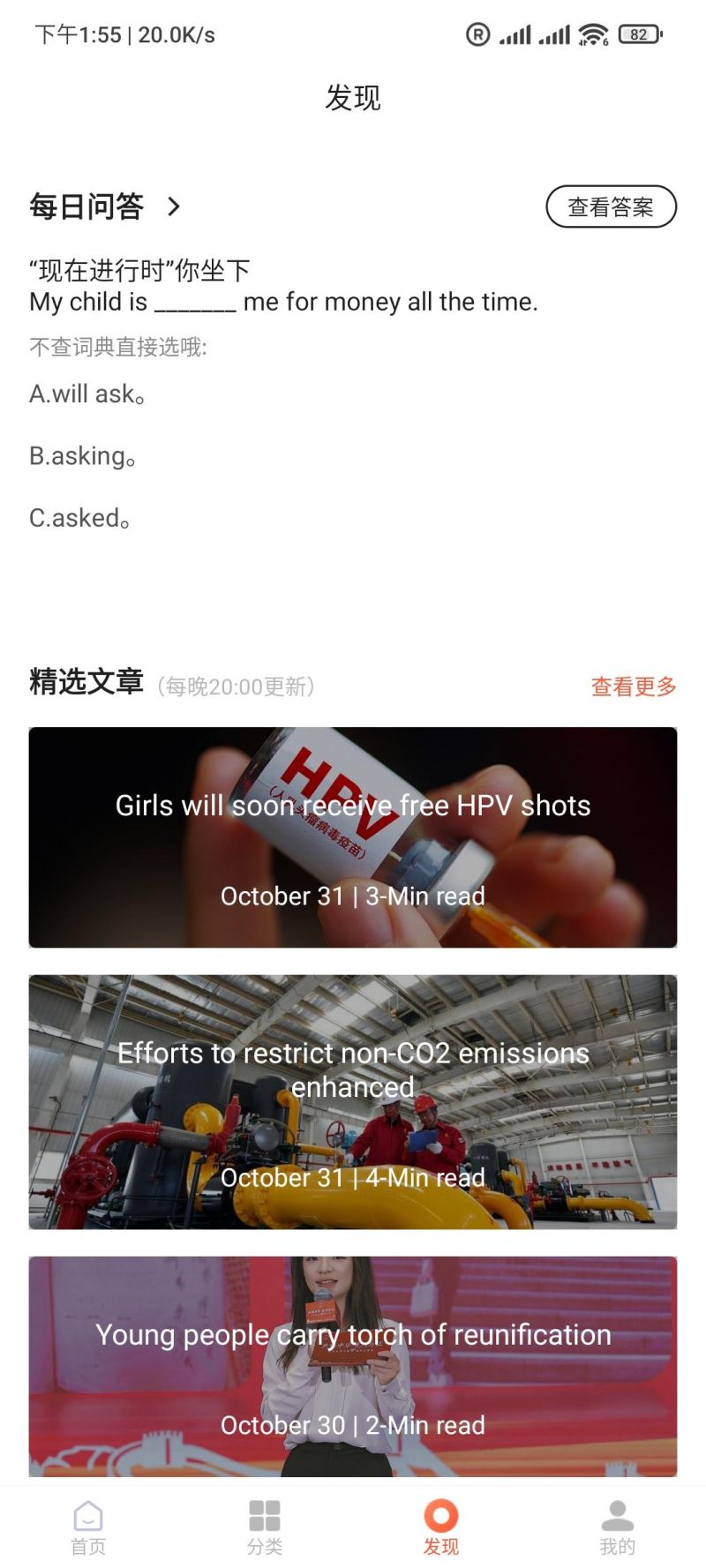
Task: Go to the 分类 tab
Action: pos(265,1527)
